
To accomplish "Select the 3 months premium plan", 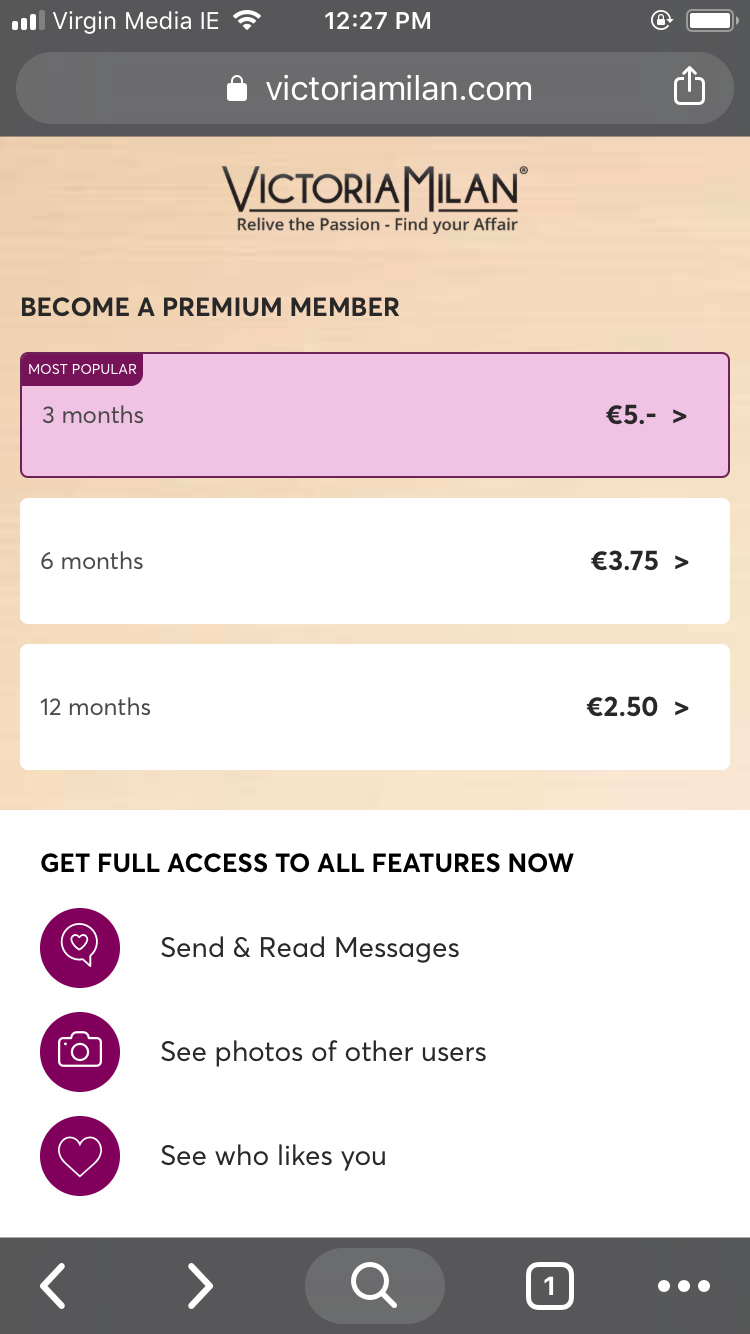I will (x=374, y=415).
